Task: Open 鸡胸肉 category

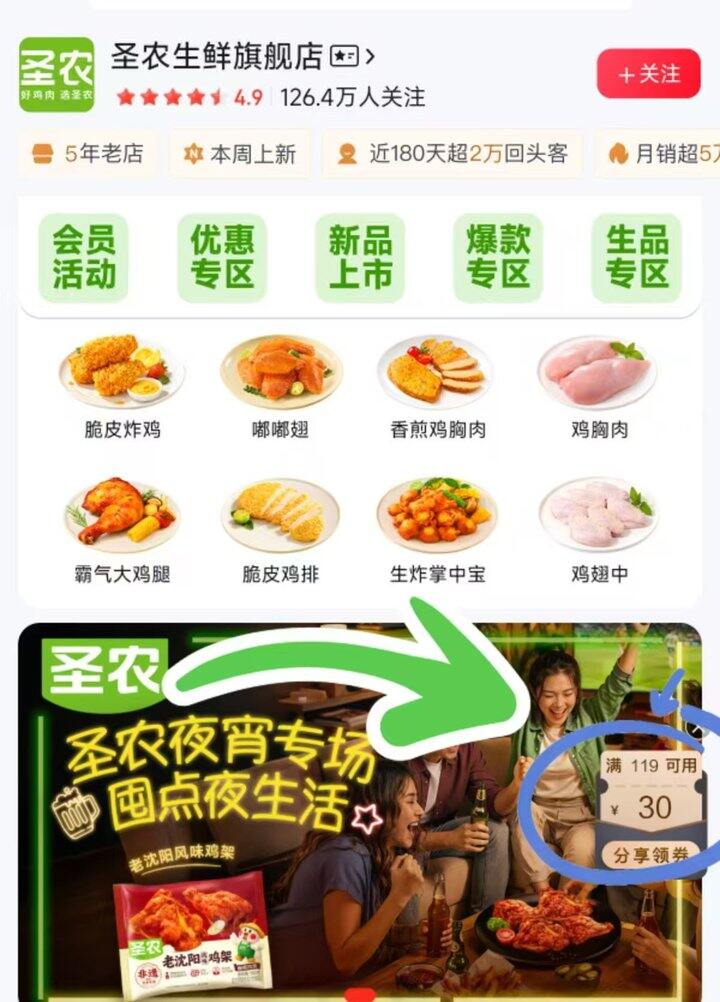Action: [599, 387]
